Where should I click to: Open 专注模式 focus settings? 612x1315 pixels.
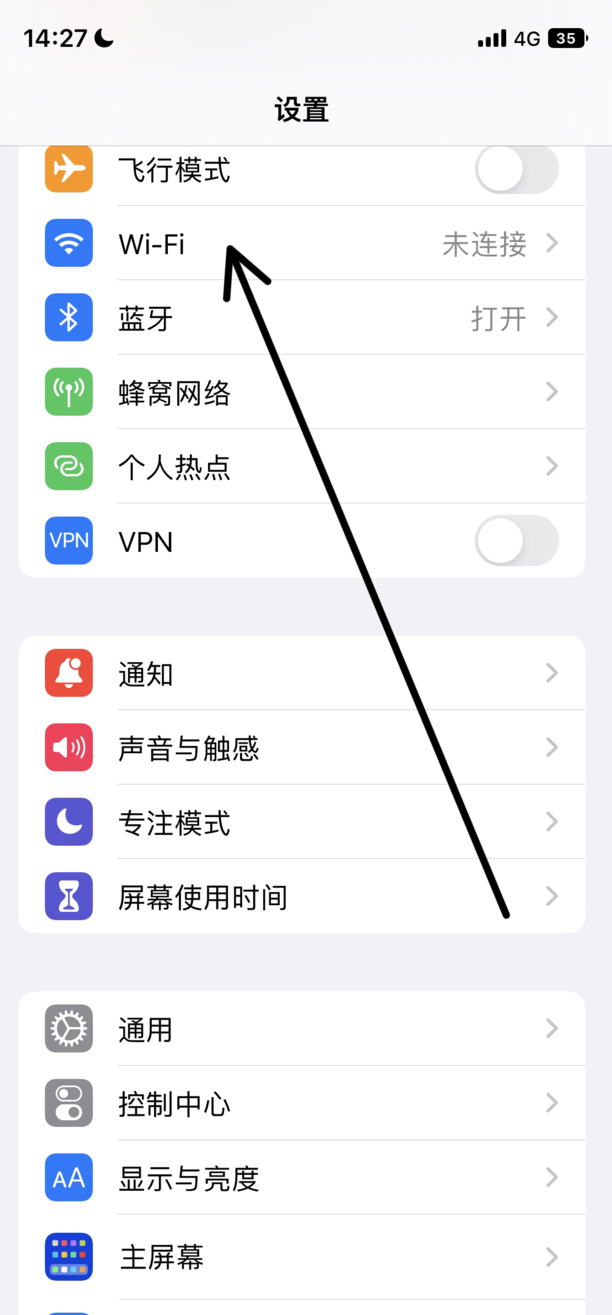pos(300,823)
